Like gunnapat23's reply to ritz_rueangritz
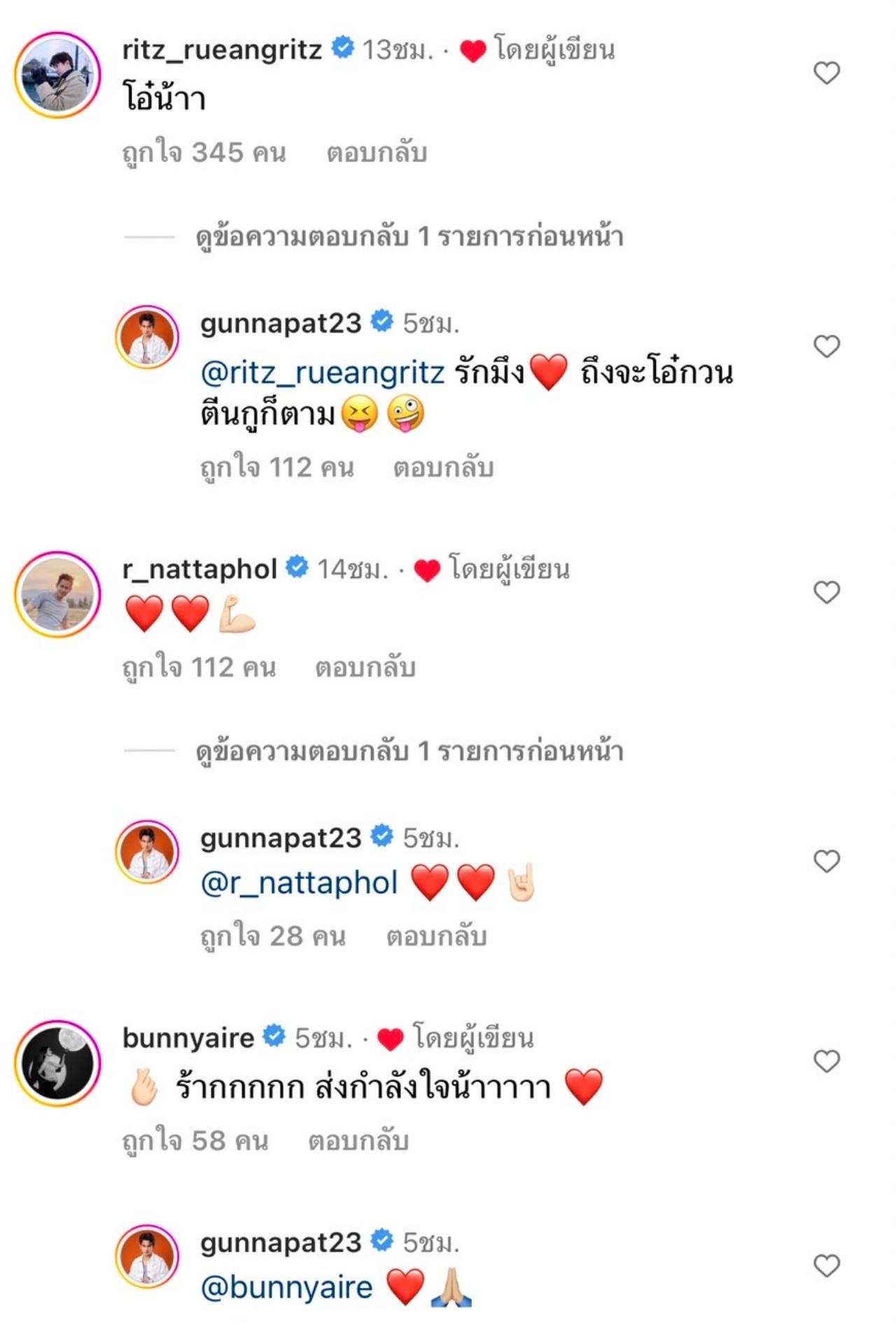The width and height of the screenshot is (896, 1323). (827, 346)
